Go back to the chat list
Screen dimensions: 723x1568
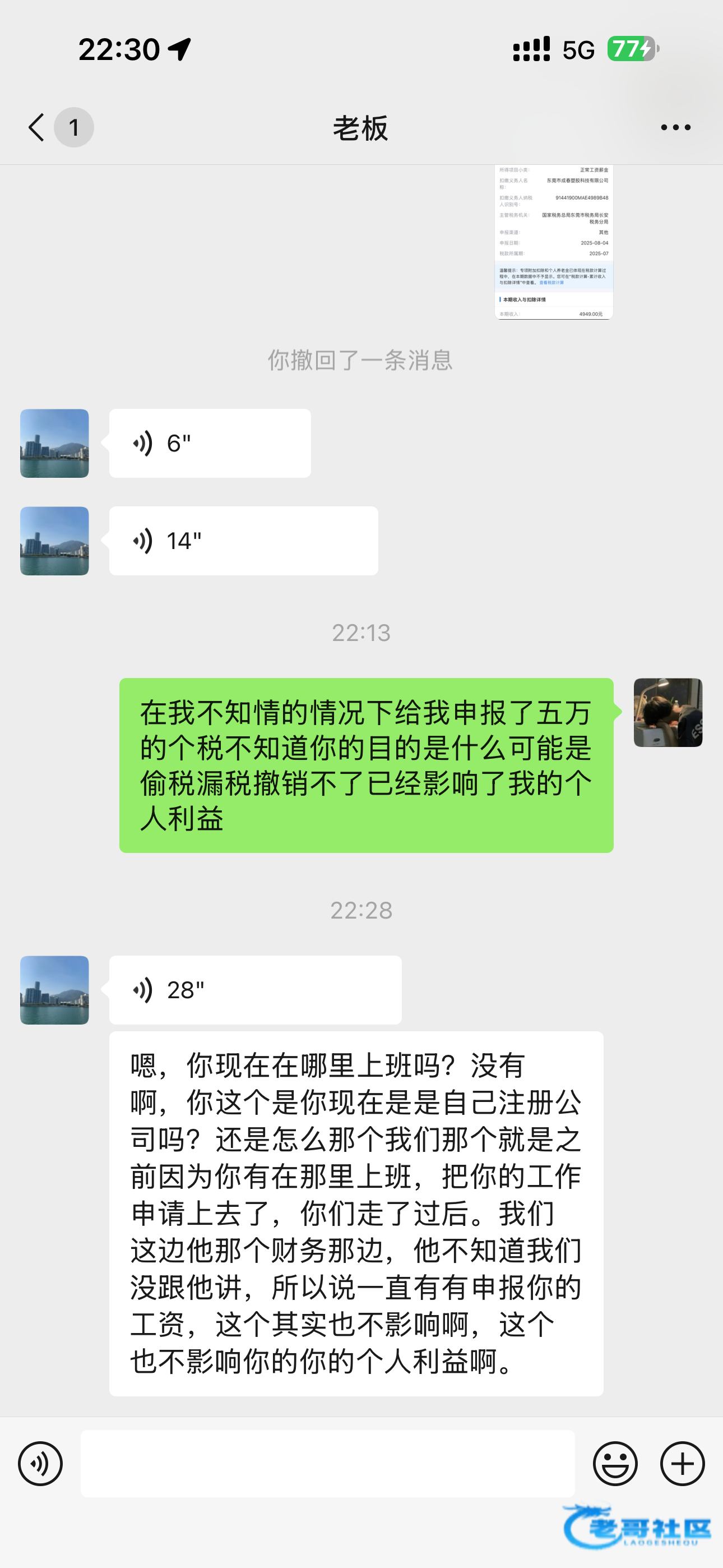click(37, 127)
